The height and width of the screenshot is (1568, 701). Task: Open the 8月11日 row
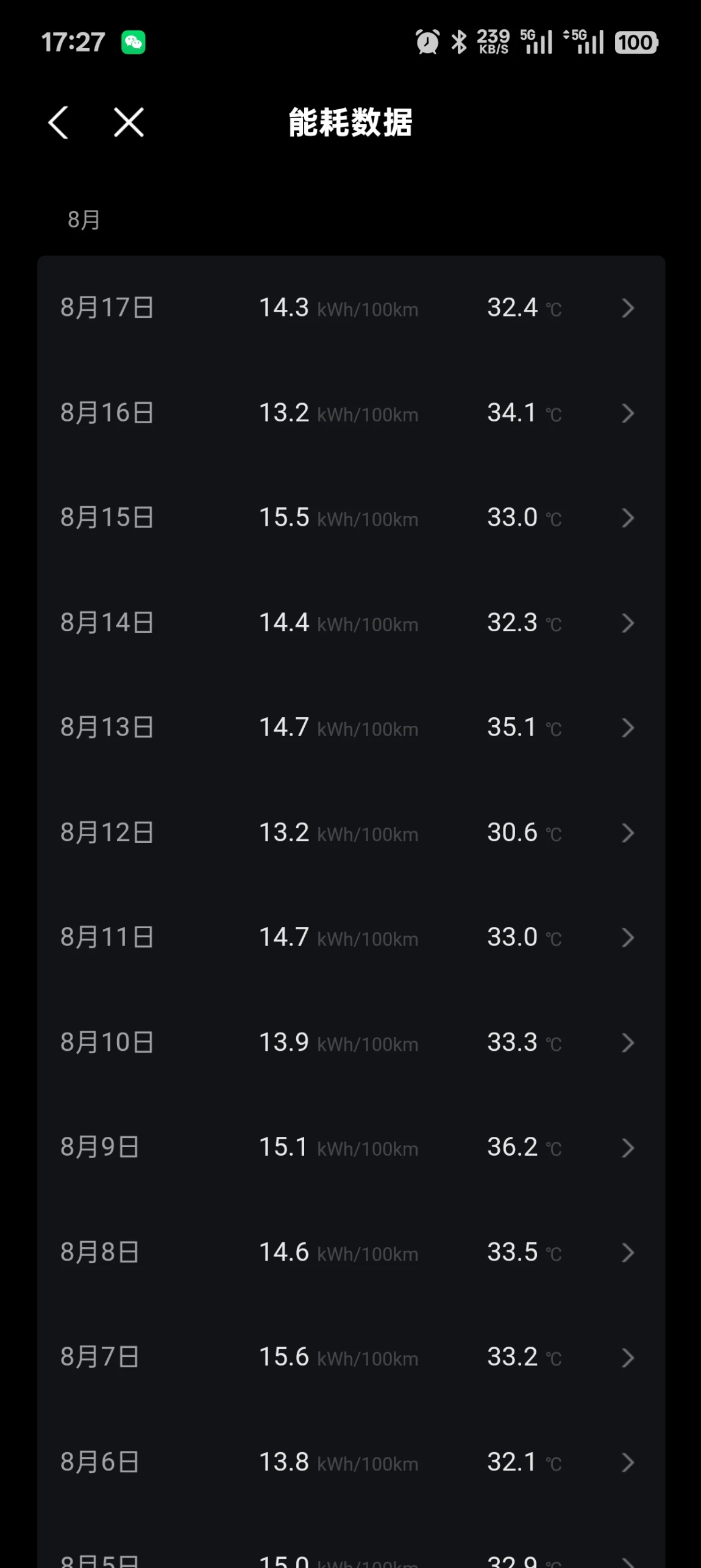click(350, 937)
